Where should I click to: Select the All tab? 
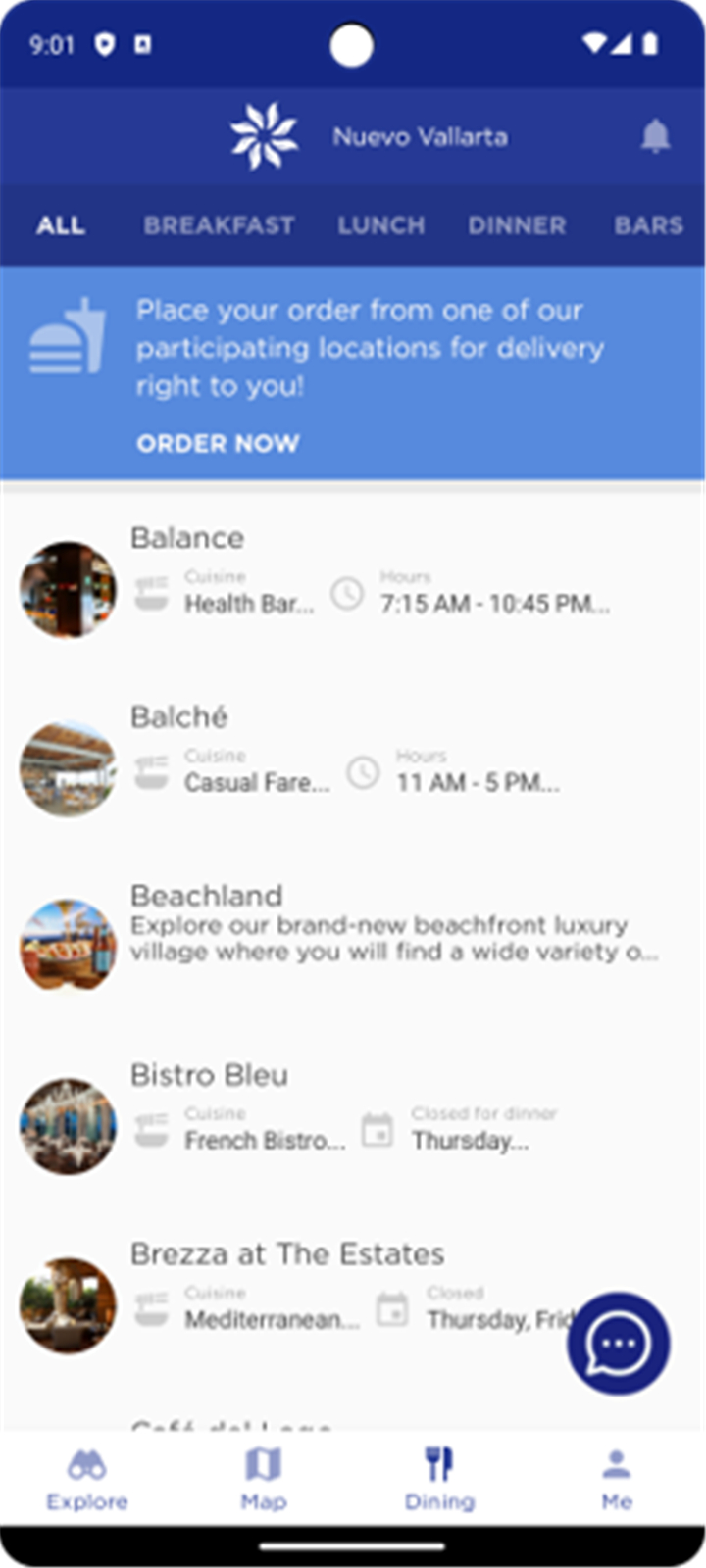point(61,225)
